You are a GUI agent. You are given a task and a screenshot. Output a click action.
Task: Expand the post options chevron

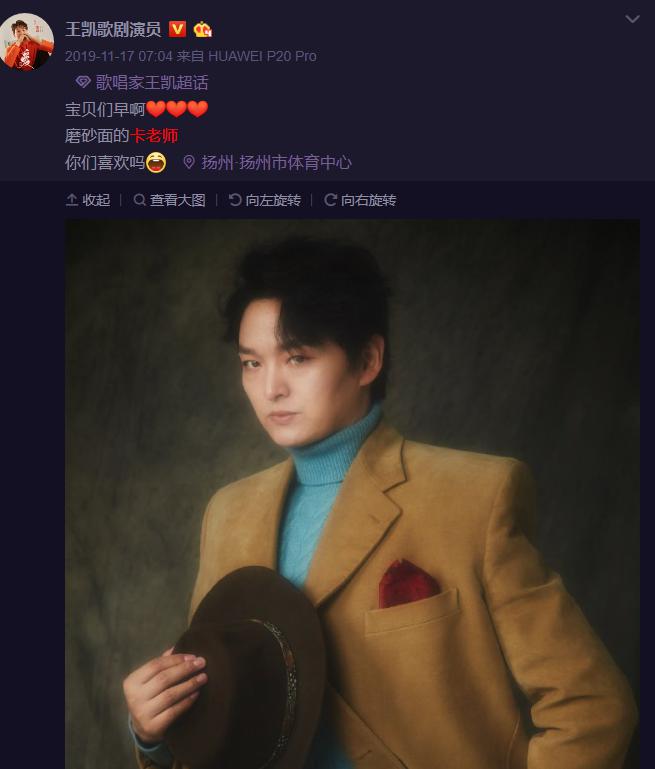click(631, 20)
